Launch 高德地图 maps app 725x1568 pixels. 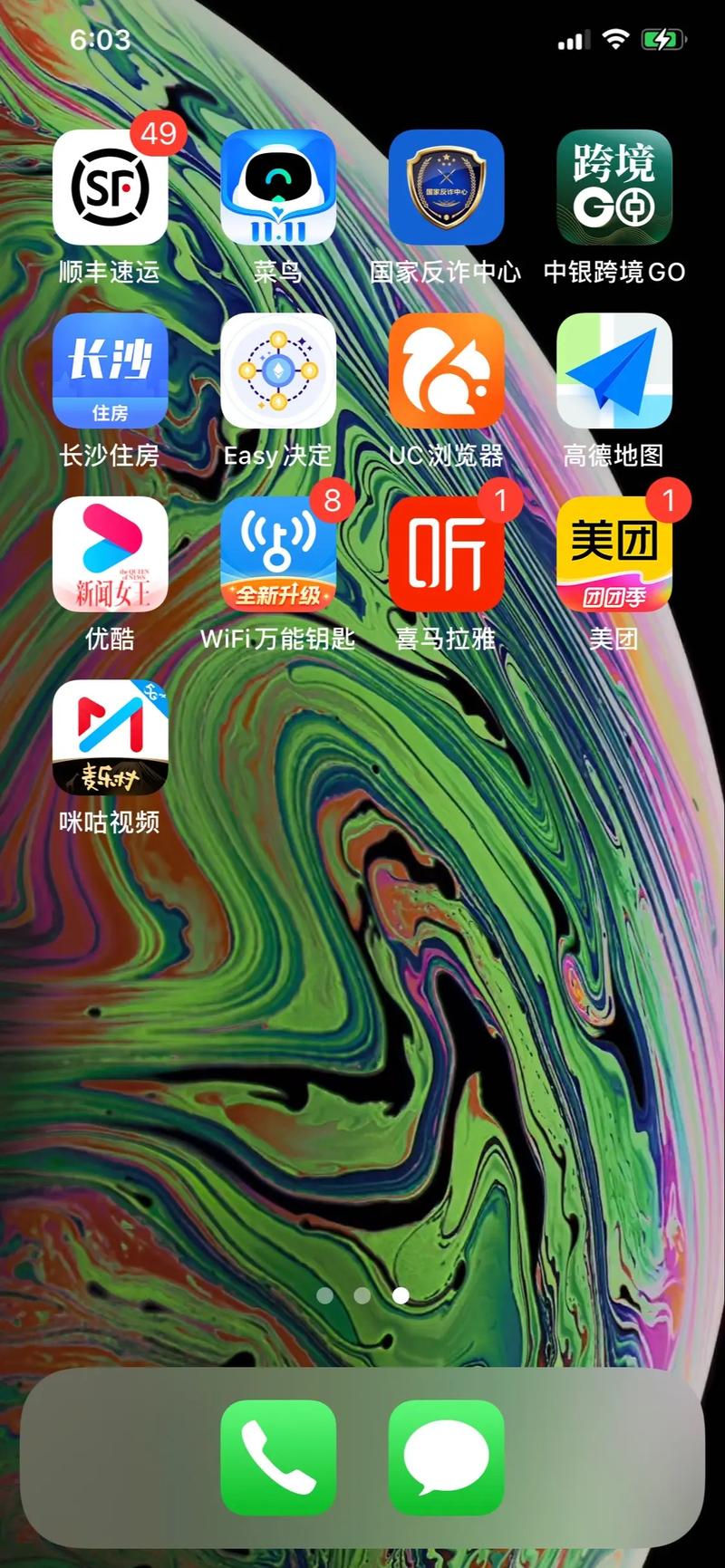point(614,370)
